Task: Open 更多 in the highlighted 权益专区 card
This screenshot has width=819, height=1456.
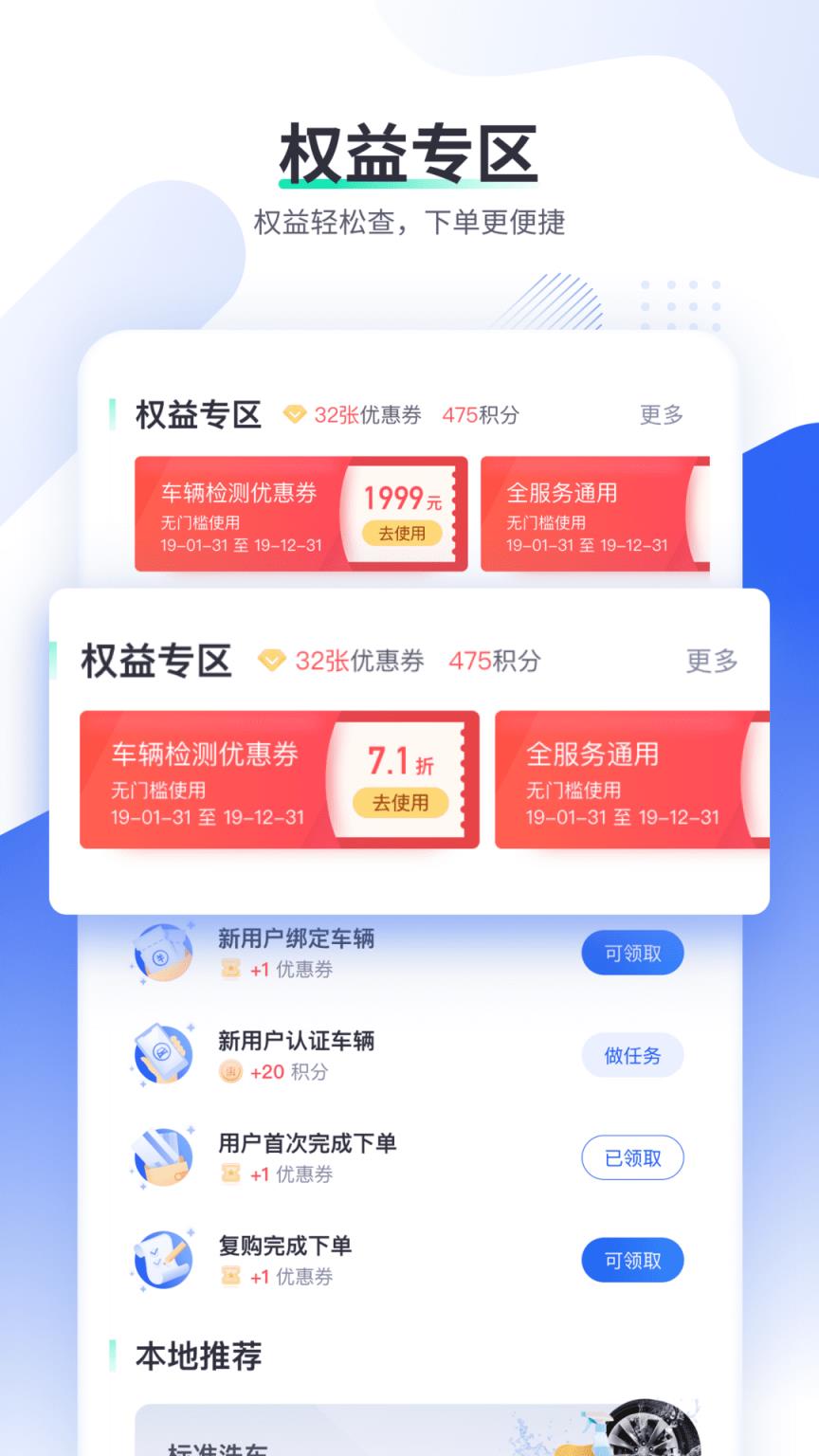Action: click(711, 662)
